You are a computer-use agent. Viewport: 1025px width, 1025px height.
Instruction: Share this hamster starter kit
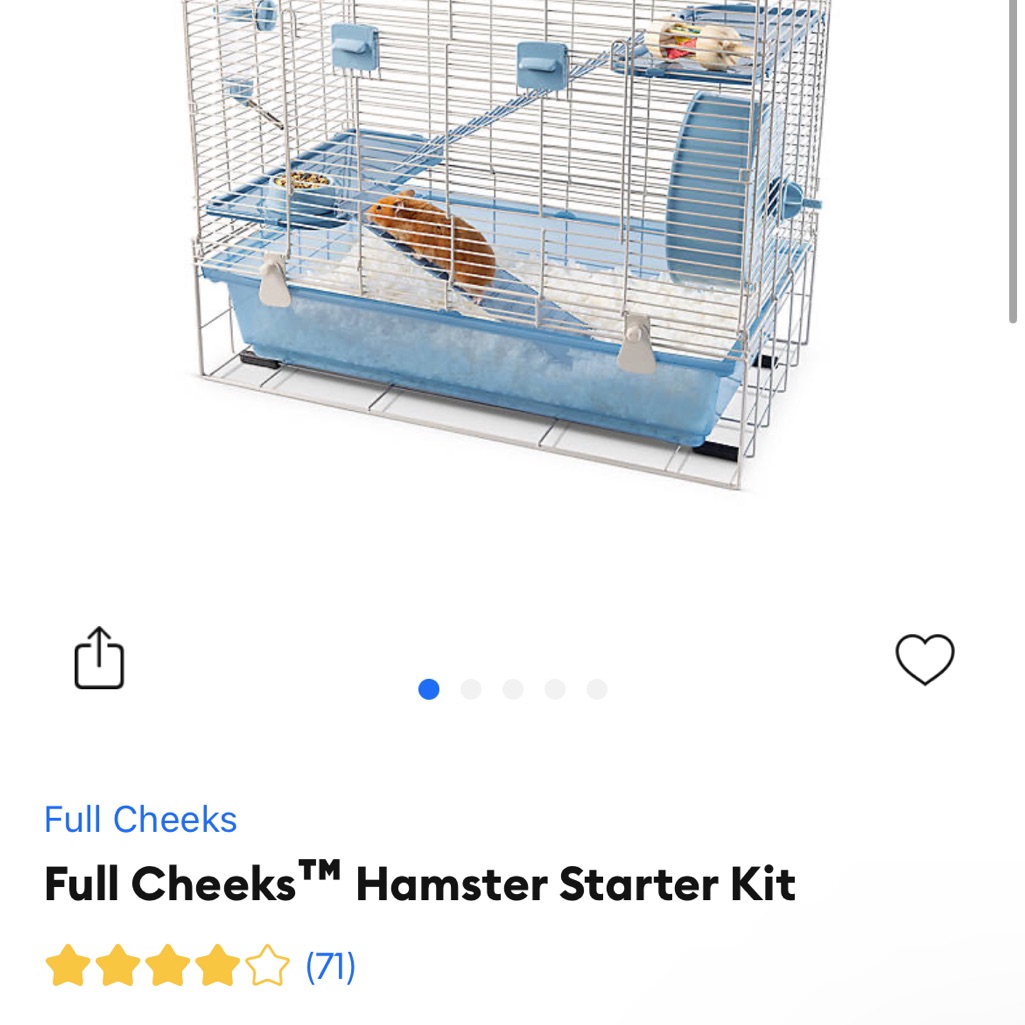click(x=99, y=658)
